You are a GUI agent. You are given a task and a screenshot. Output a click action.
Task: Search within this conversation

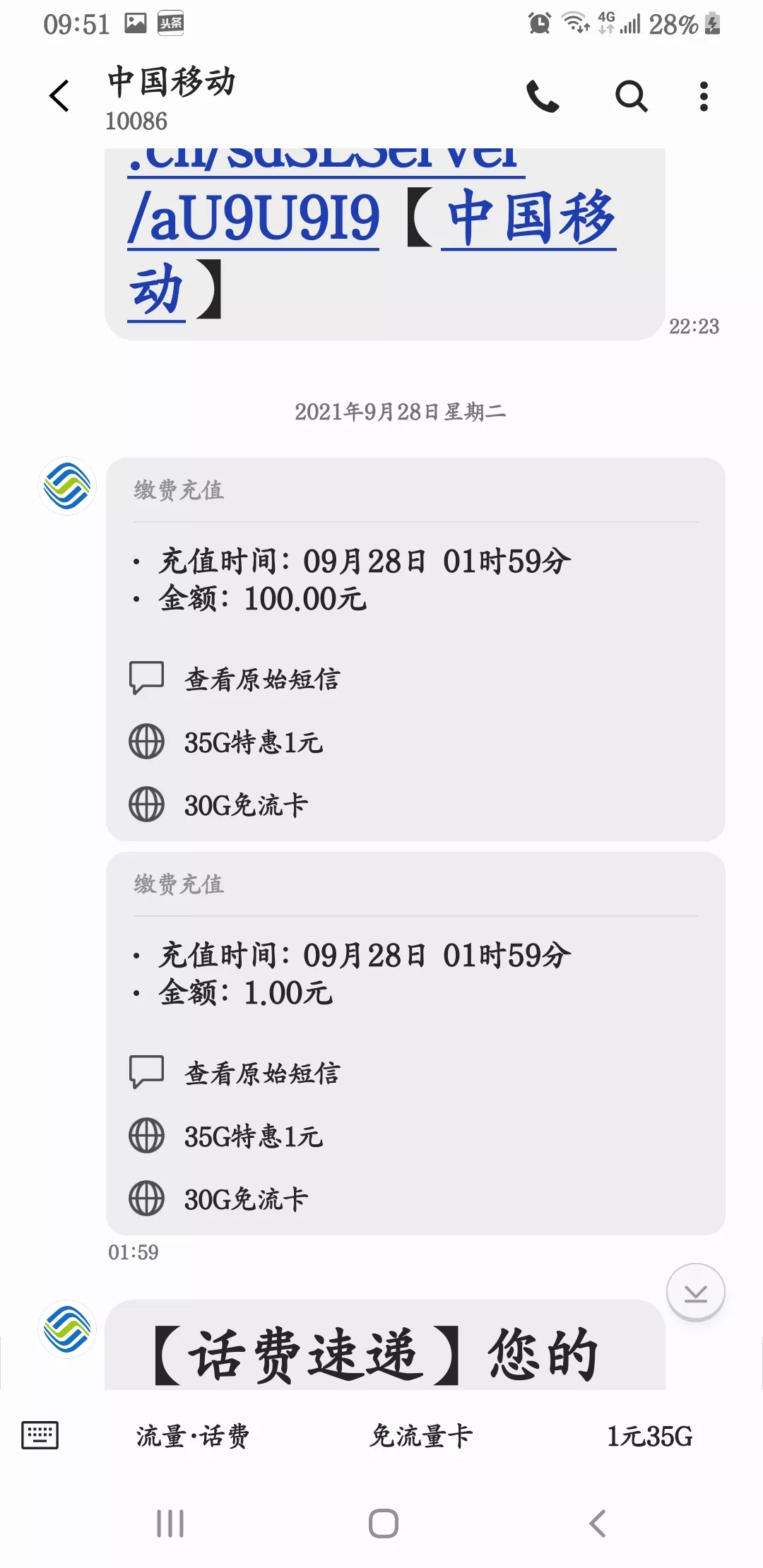coord(631,97)
